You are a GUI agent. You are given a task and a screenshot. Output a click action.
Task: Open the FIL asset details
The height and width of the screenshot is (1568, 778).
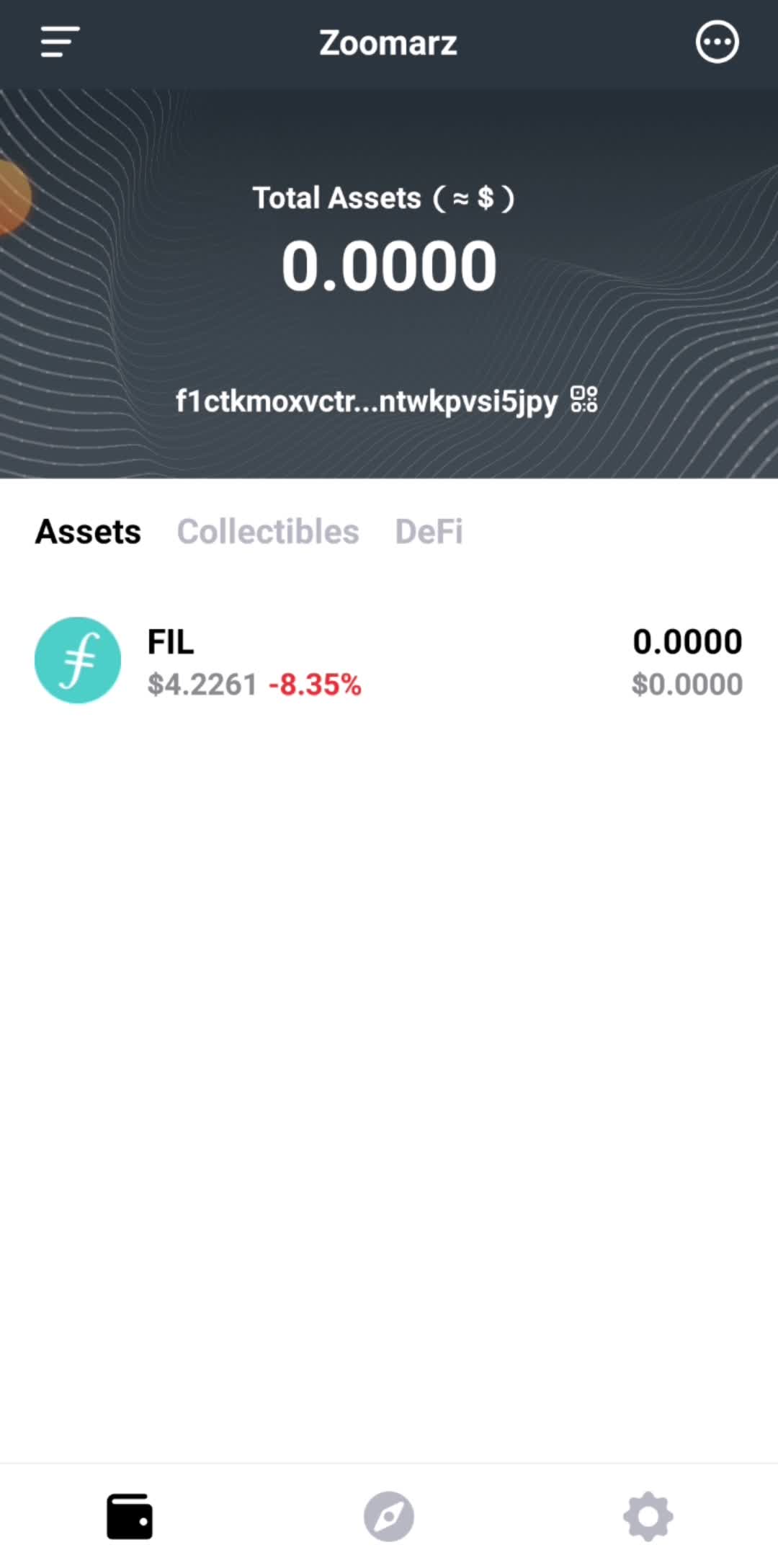[x=389, y=661]
